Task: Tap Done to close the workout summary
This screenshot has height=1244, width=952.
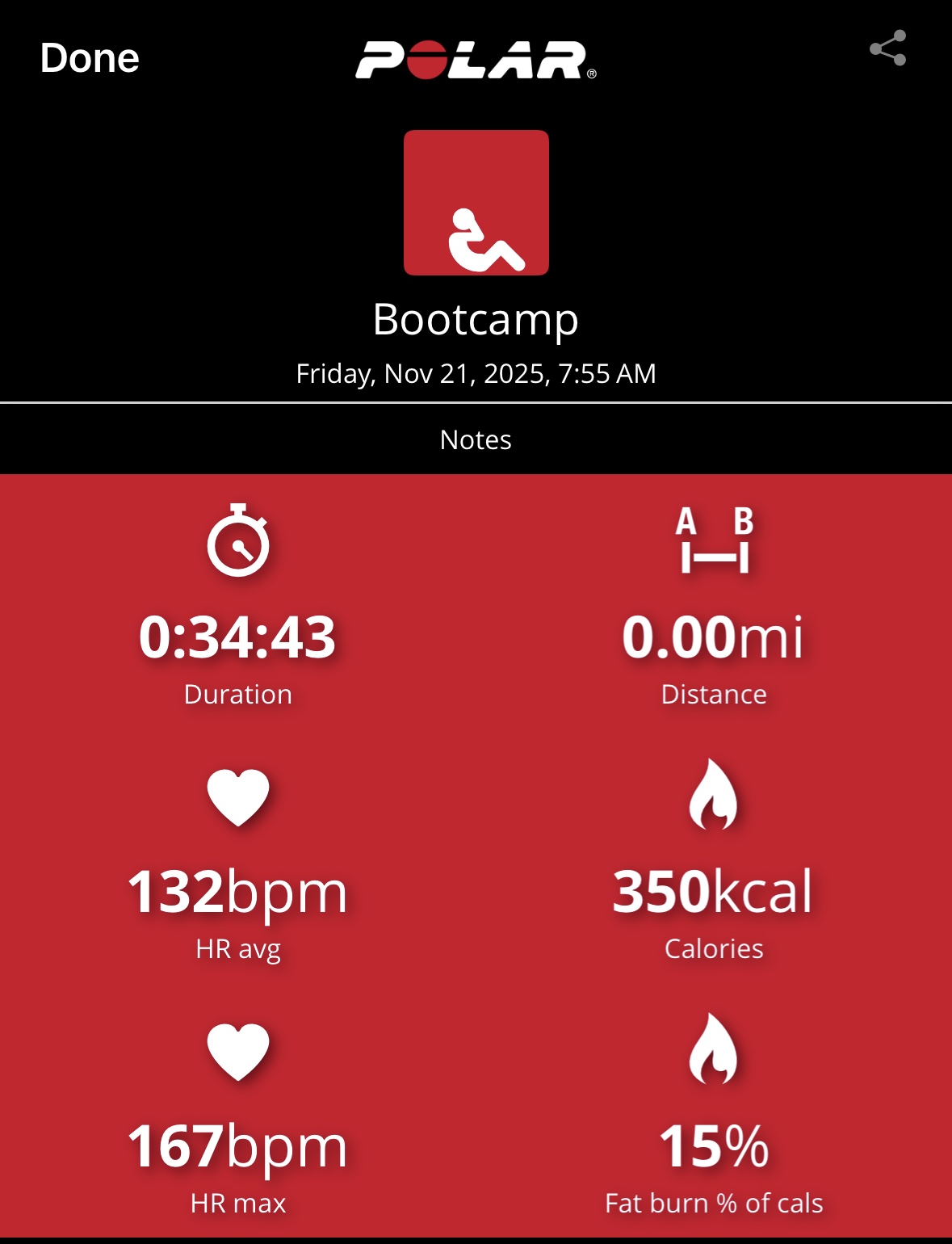Action: click(90, 58)
